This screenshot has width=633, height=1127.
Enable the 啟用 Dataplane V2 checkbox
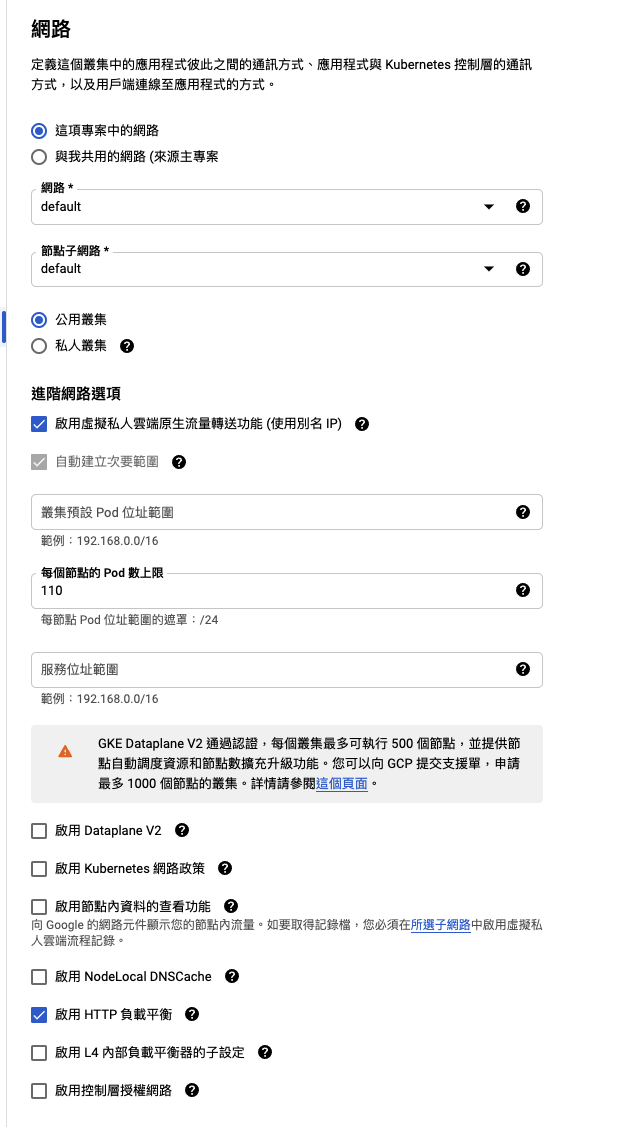tap(39, 830)
